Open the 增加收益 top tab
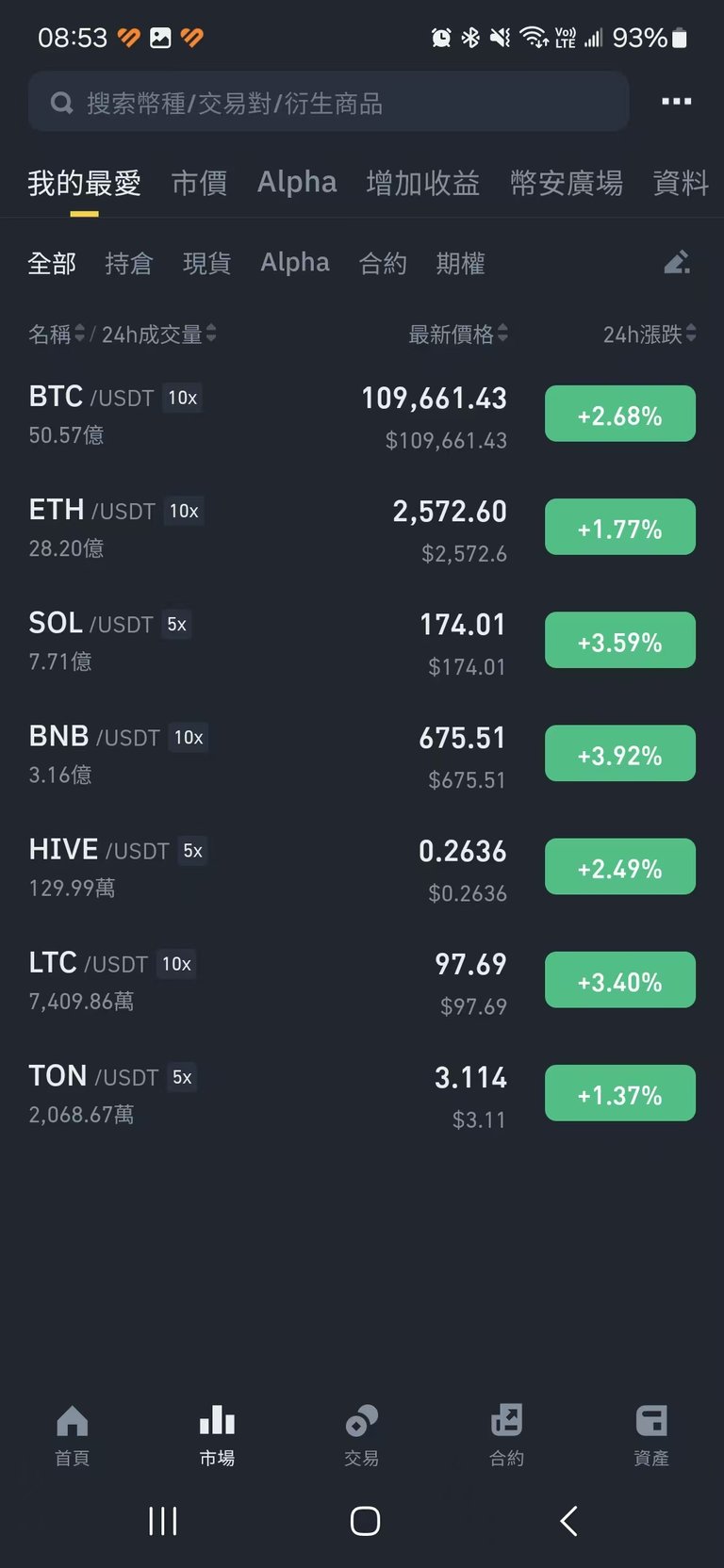 point(422,182)
